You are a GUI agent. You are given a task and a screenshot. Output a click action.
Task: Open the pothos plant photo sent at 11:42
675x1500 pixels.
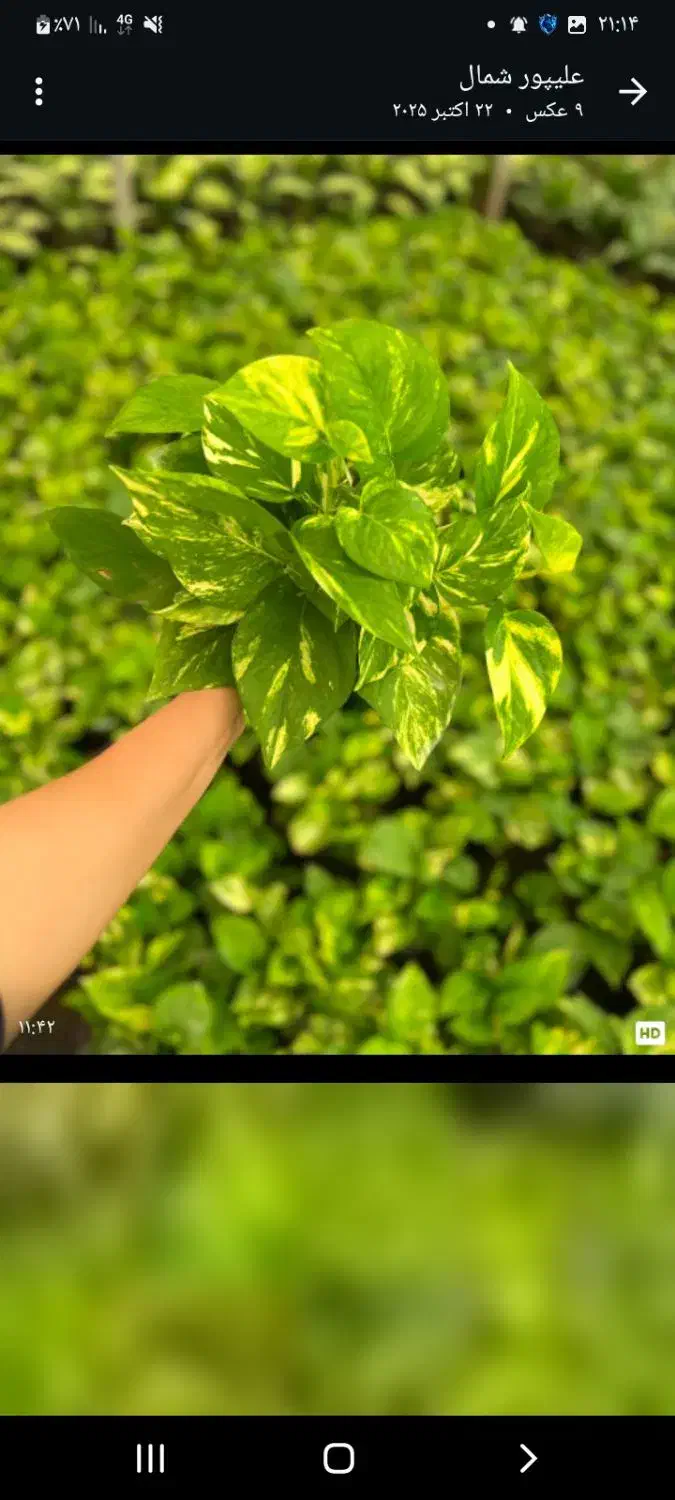[337, 604]
